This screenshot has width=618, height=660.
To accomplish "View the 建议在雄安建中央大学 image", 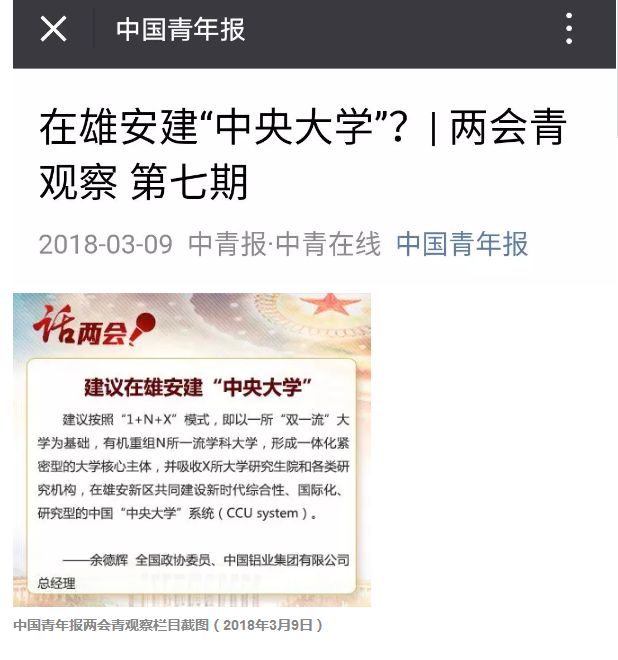I will tap(192, 449).
